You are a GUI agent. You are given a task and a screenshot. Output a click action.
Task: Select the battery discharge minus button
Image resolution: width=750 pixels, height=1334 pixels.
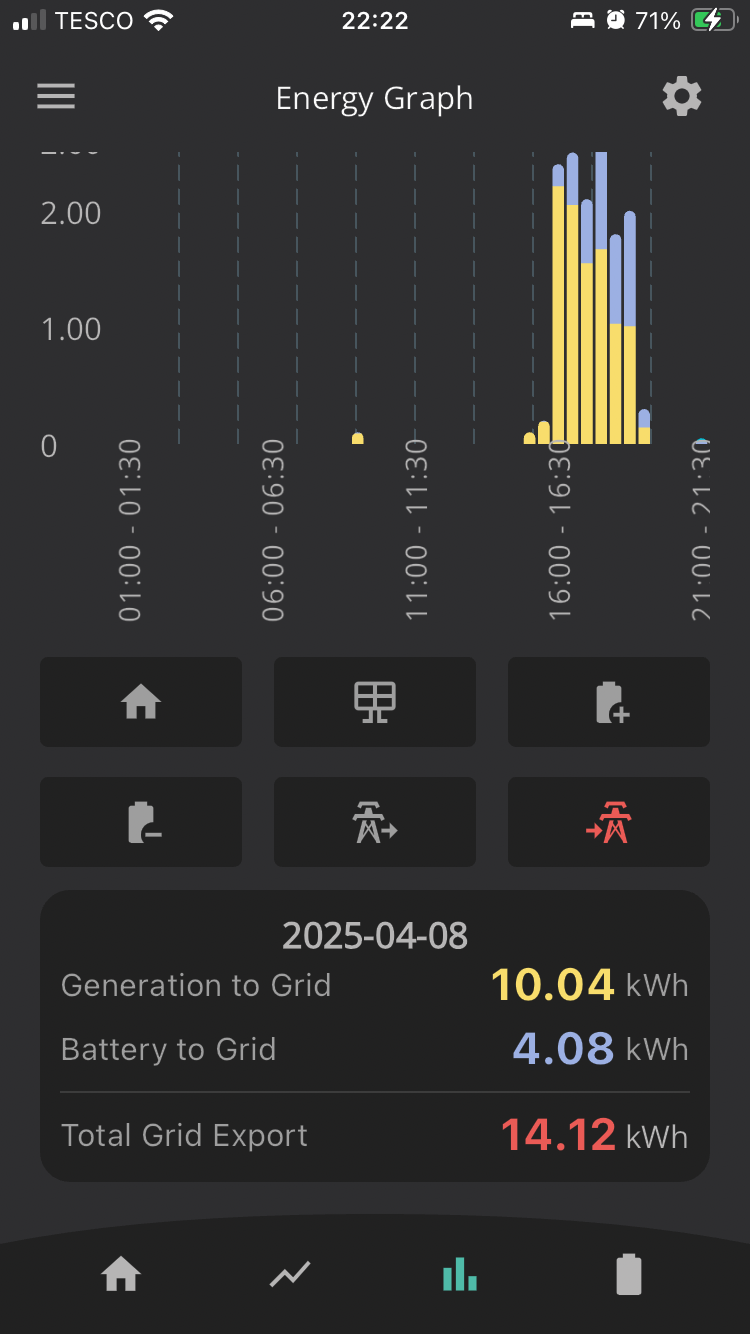coord(141,822)
